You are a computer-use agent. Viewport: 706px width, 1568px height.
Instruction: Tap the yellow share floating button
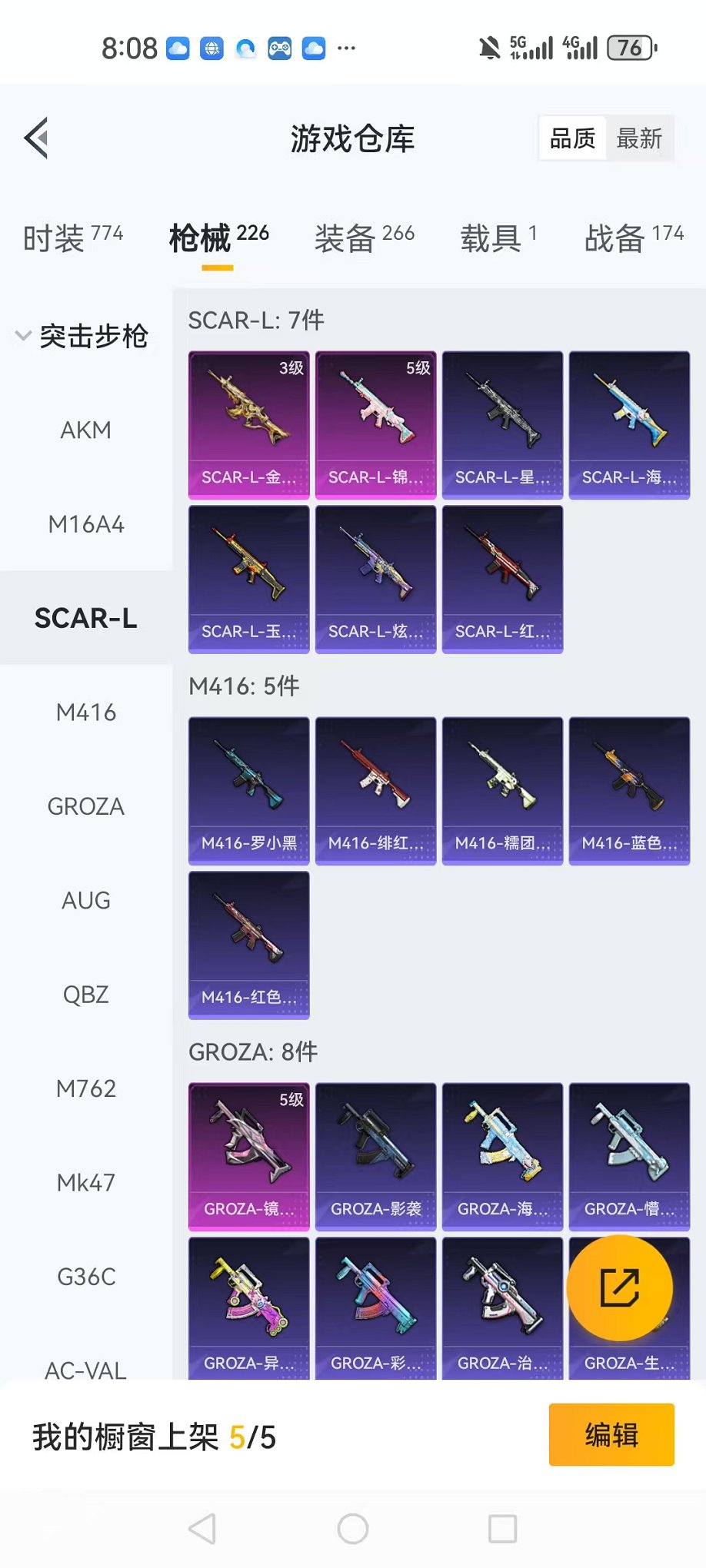tap(620, 1288)
